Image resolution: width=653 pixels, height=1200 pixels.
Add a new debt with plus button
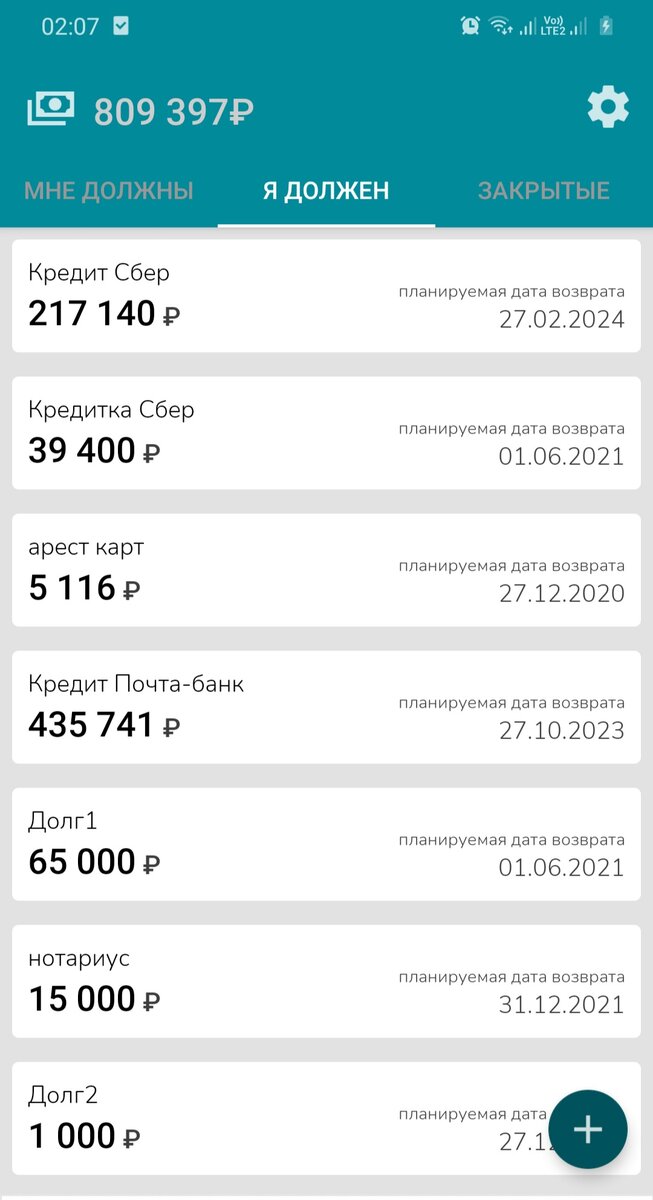(588, 1130)
